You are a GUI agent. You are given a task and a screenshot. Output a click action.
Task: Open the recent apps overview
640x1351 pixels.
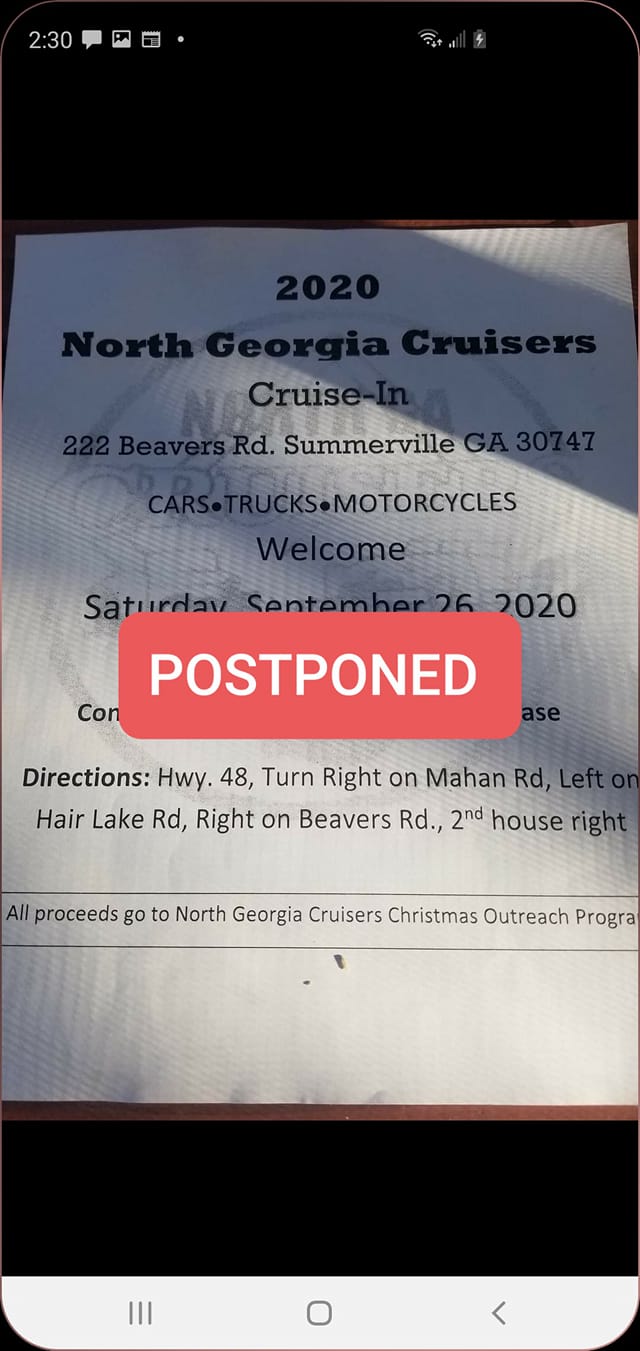point(140,1312)
